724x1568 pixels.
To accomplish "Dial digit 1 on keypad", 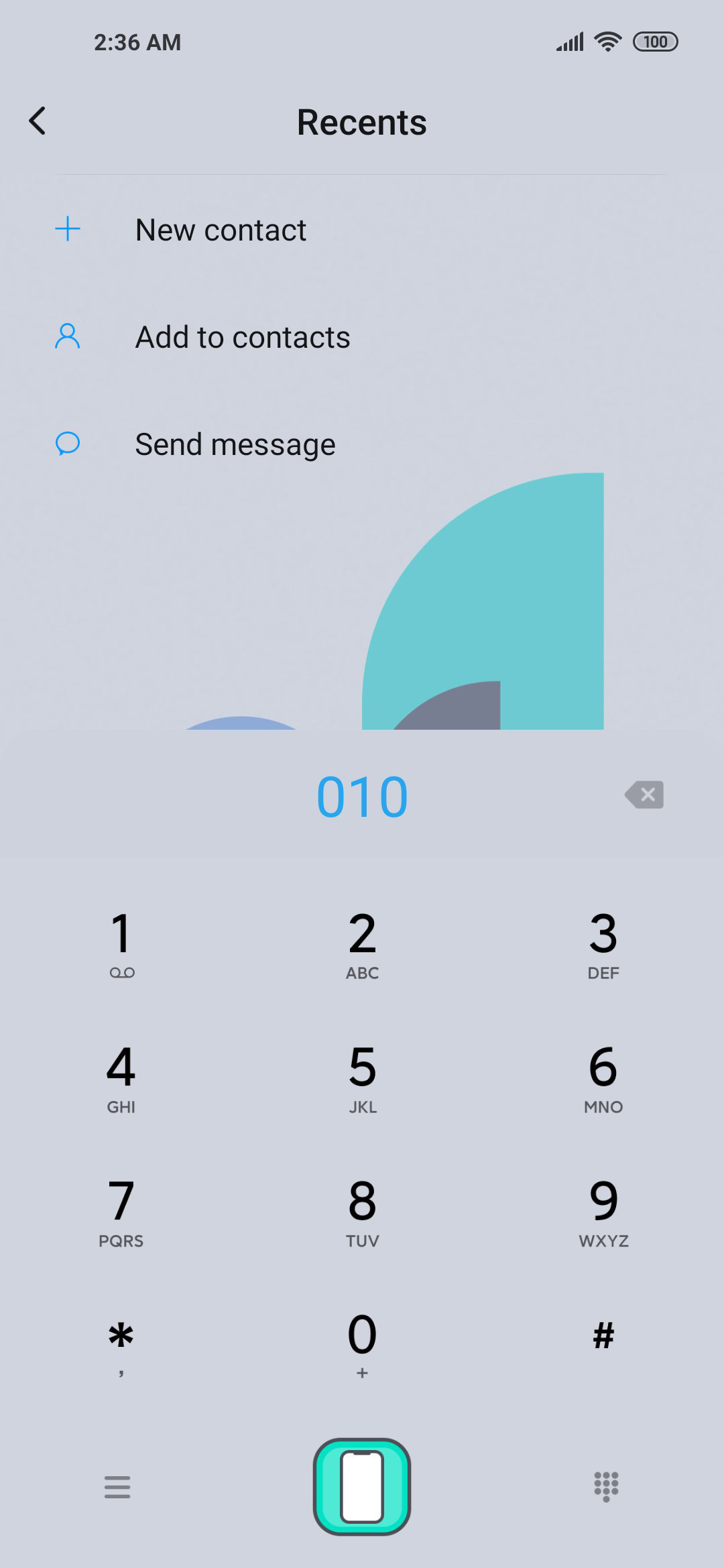I will (121, 943).
